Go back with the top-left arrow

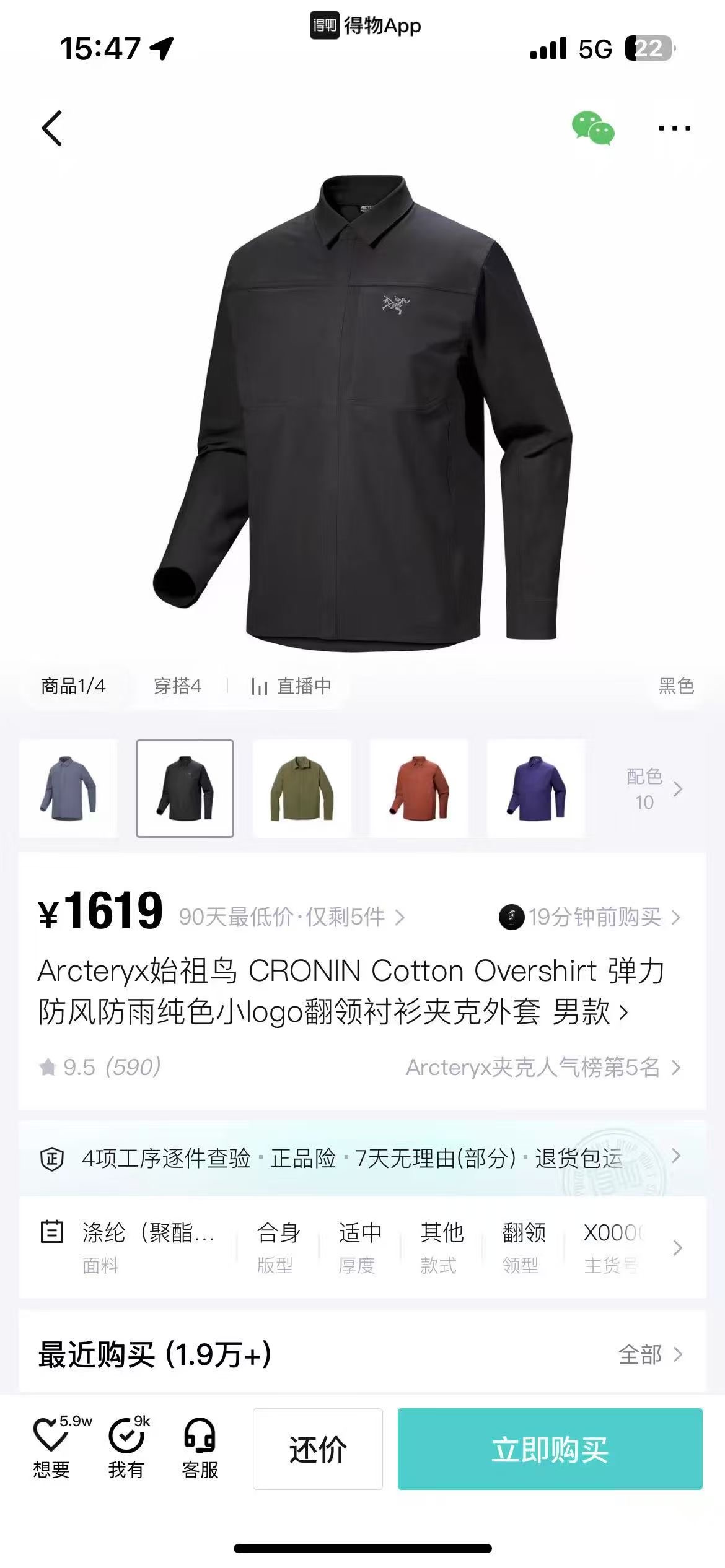52,128
